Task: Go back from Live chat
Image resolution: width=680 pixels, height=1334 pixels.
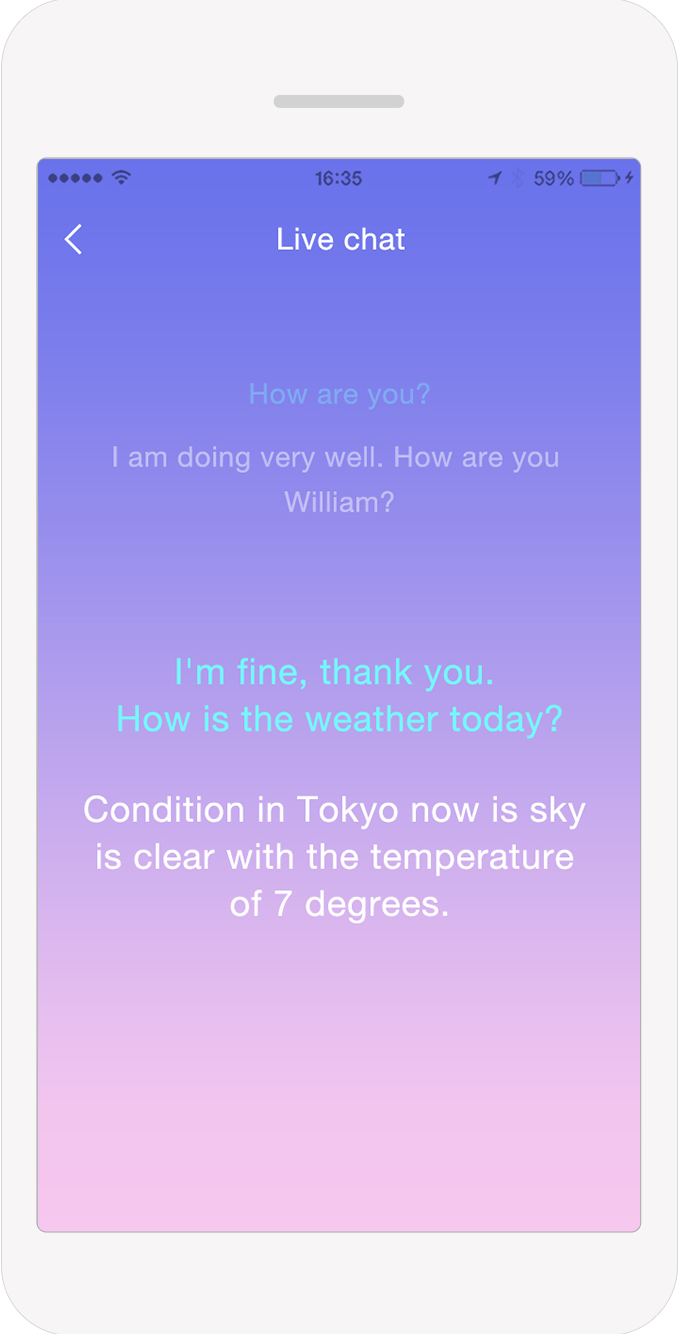Action: [73, 240]
